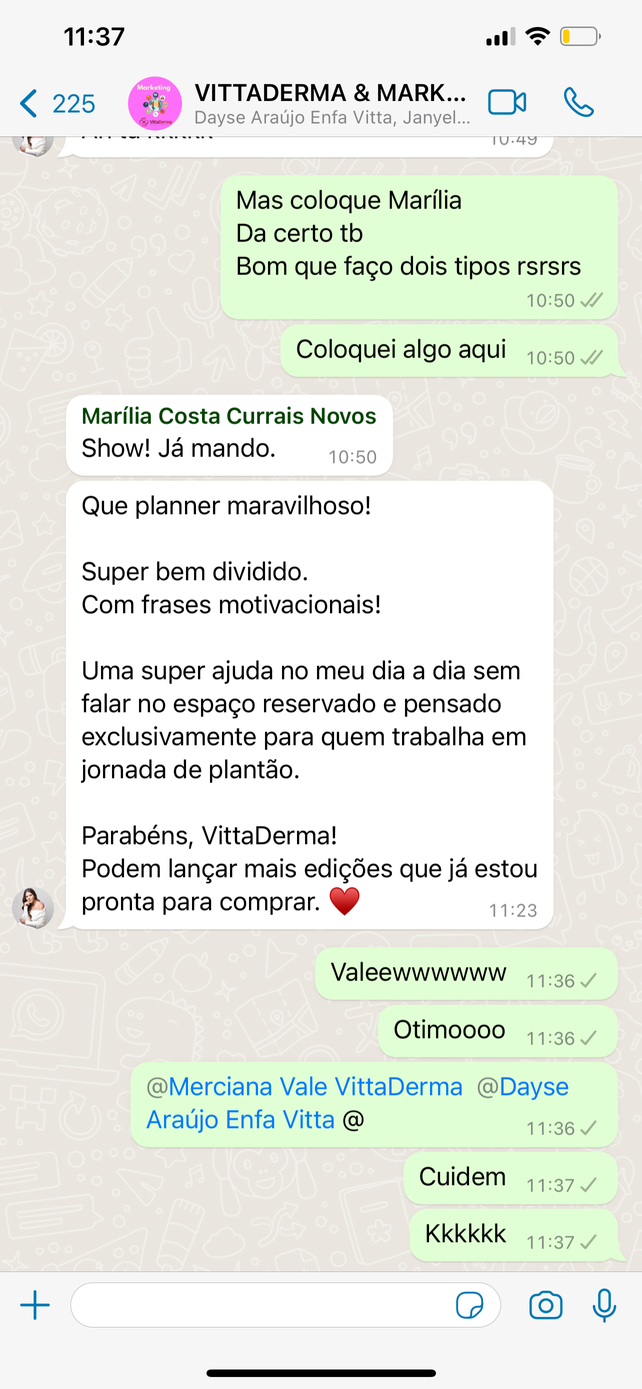Tap the microphone voice message icon
This screenshot has width=642, height=1389.
point(604,1305)
